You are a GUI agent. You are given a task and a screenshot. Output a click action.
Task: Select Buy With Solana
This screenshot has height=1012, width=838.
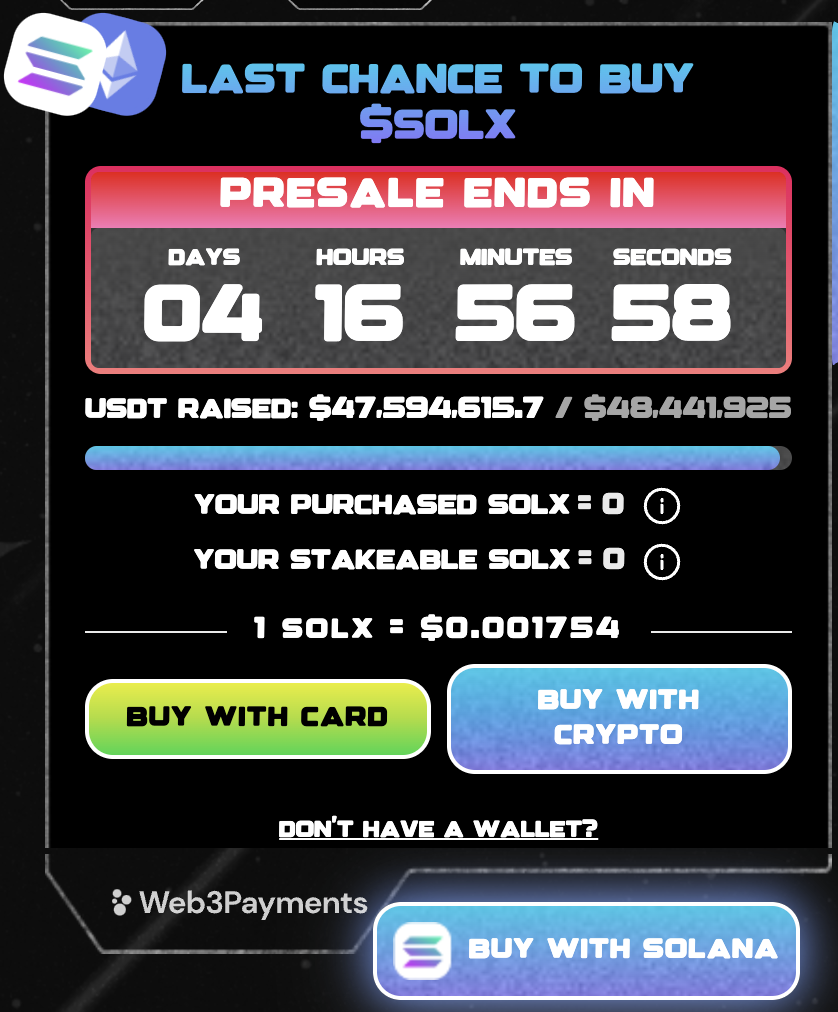coord(587,949)
